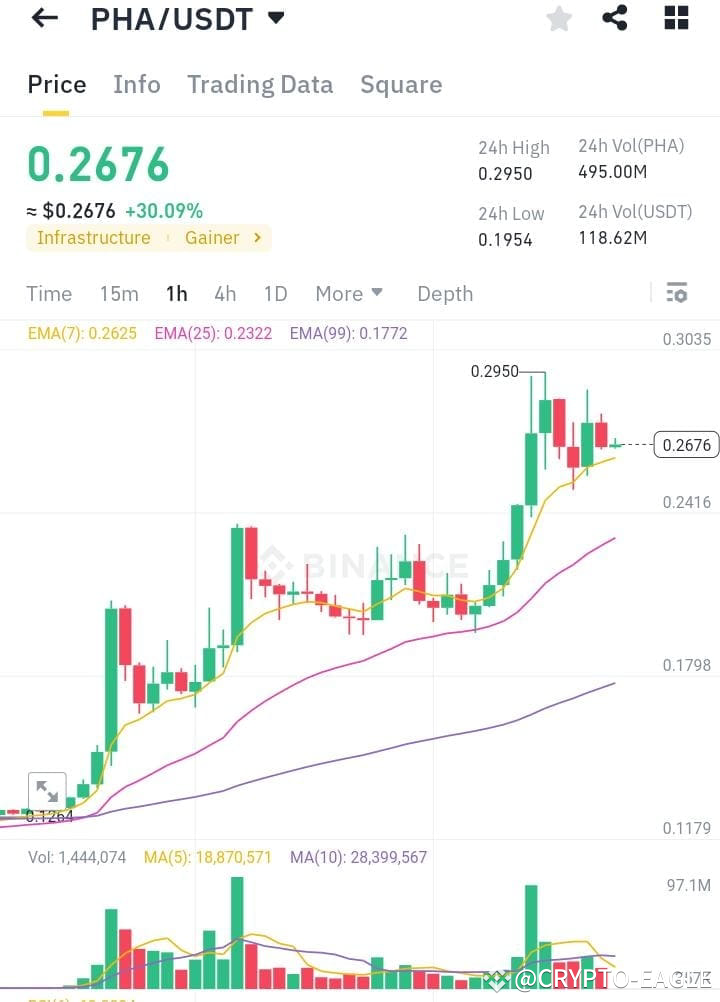Viewport: 720px width, 1002px height.
Task: Tap the chart expand icon above 0.1264
Action: pyautogui.click(x=47, y=790)
